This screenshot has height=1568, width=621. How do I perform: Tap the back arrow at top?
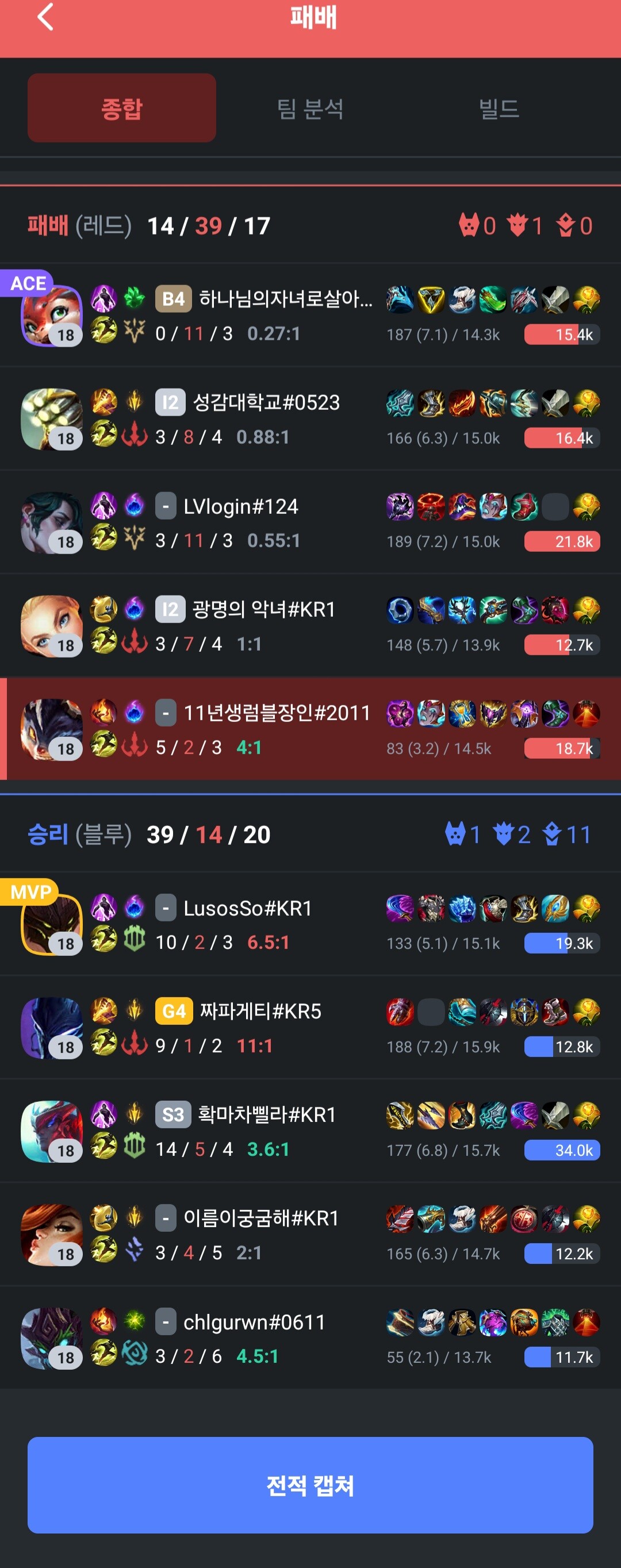(x=45, y=17)
